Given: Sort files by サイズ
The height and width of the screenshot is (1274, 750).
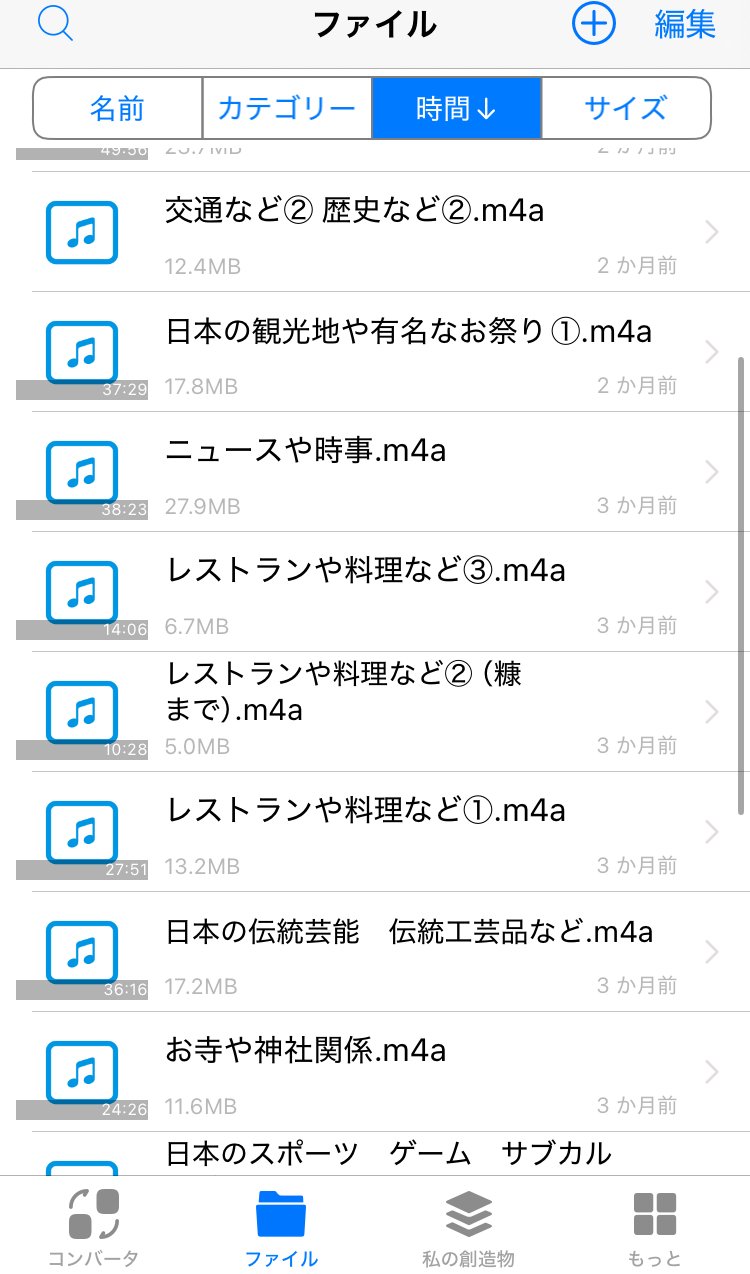Looking at the screenshot, I should (x=626, y=108).
